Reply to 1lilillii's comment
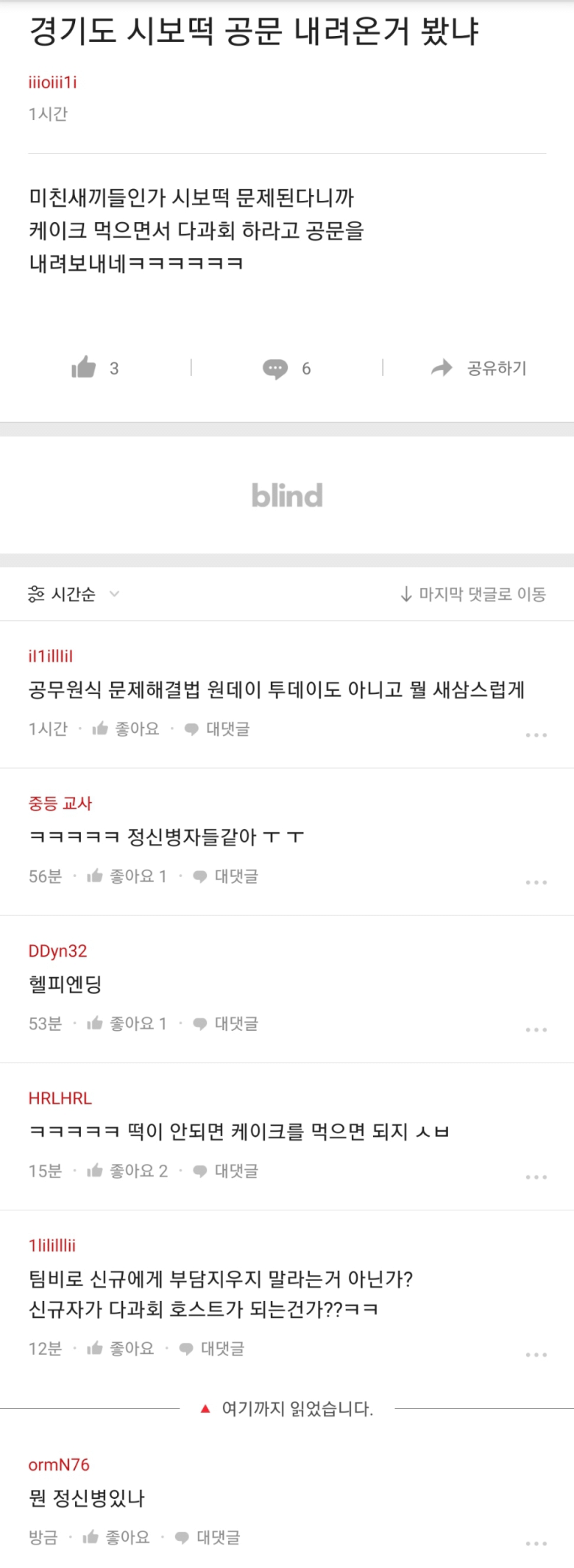574x1568 pixels. point(212,1349)
